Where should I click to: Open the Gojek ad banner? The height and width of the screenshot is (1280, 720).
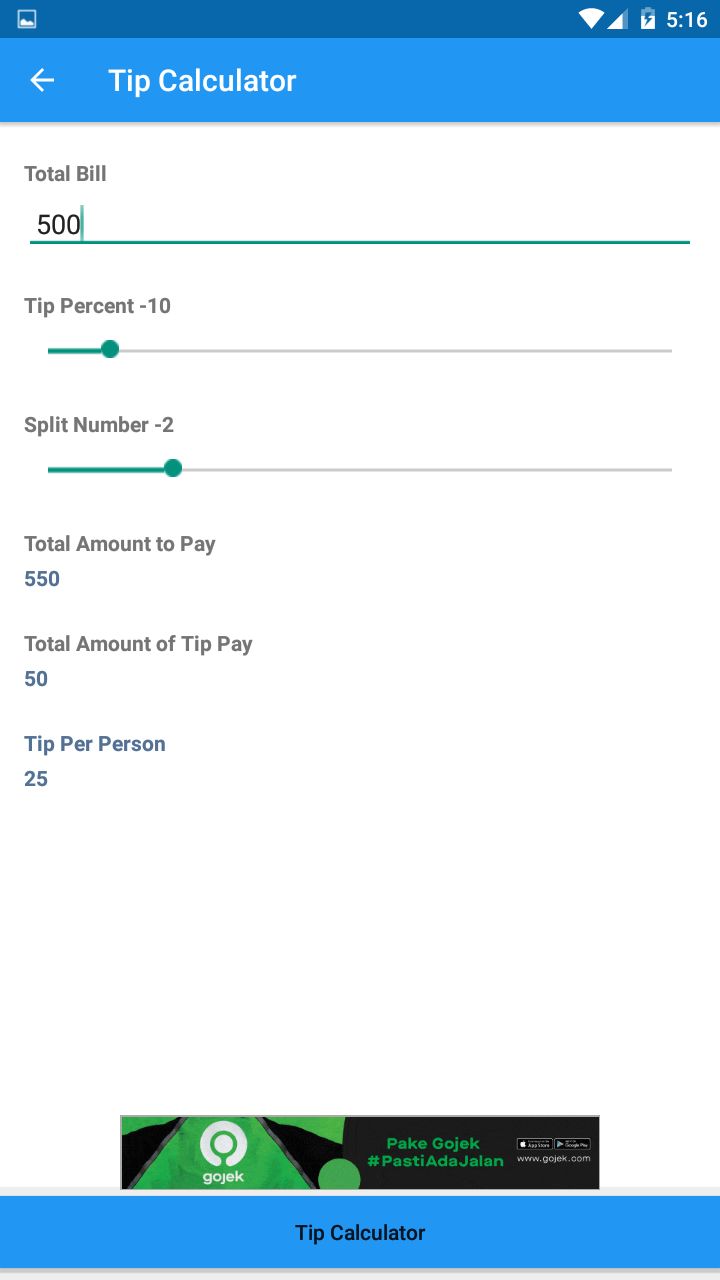360,1152
